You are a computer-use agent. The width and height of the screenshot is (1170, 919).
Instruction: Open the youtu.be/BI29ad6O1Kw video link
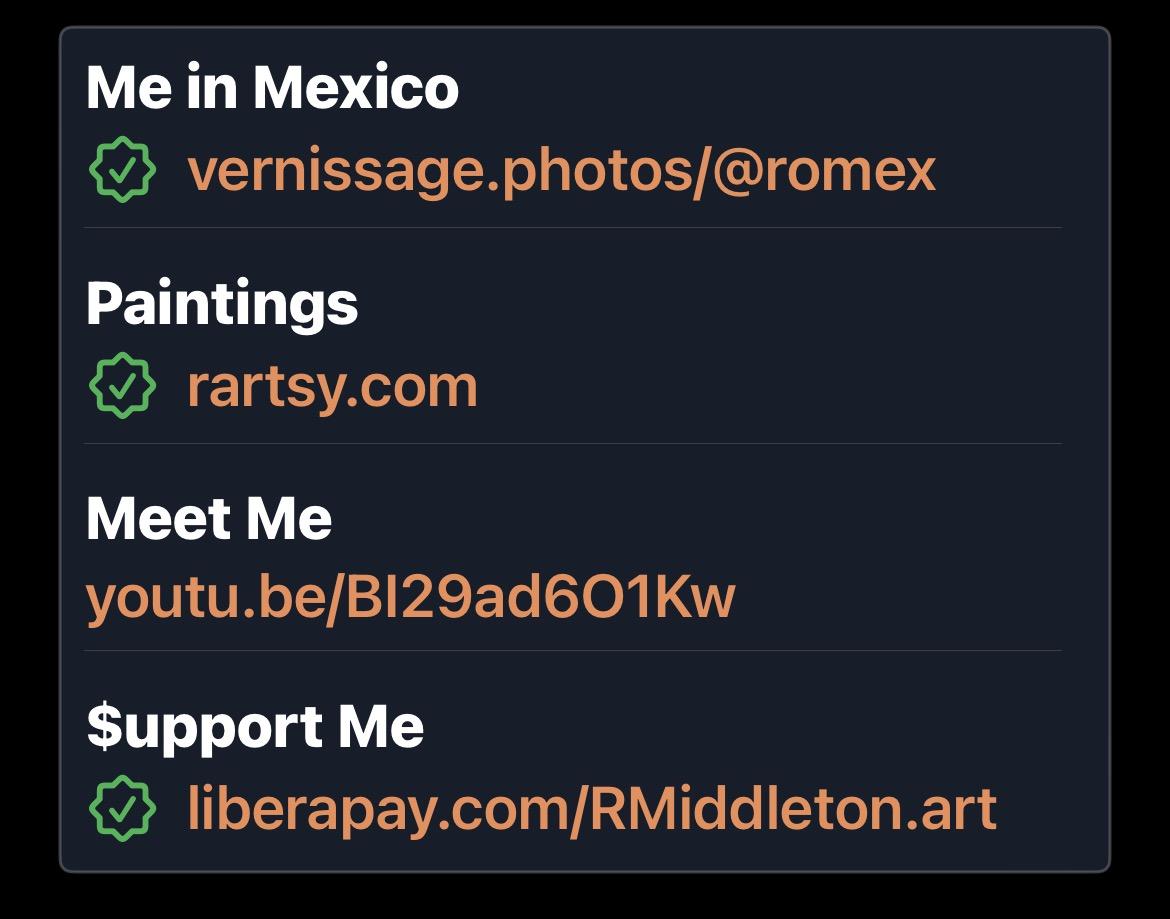tap(410, 597)
